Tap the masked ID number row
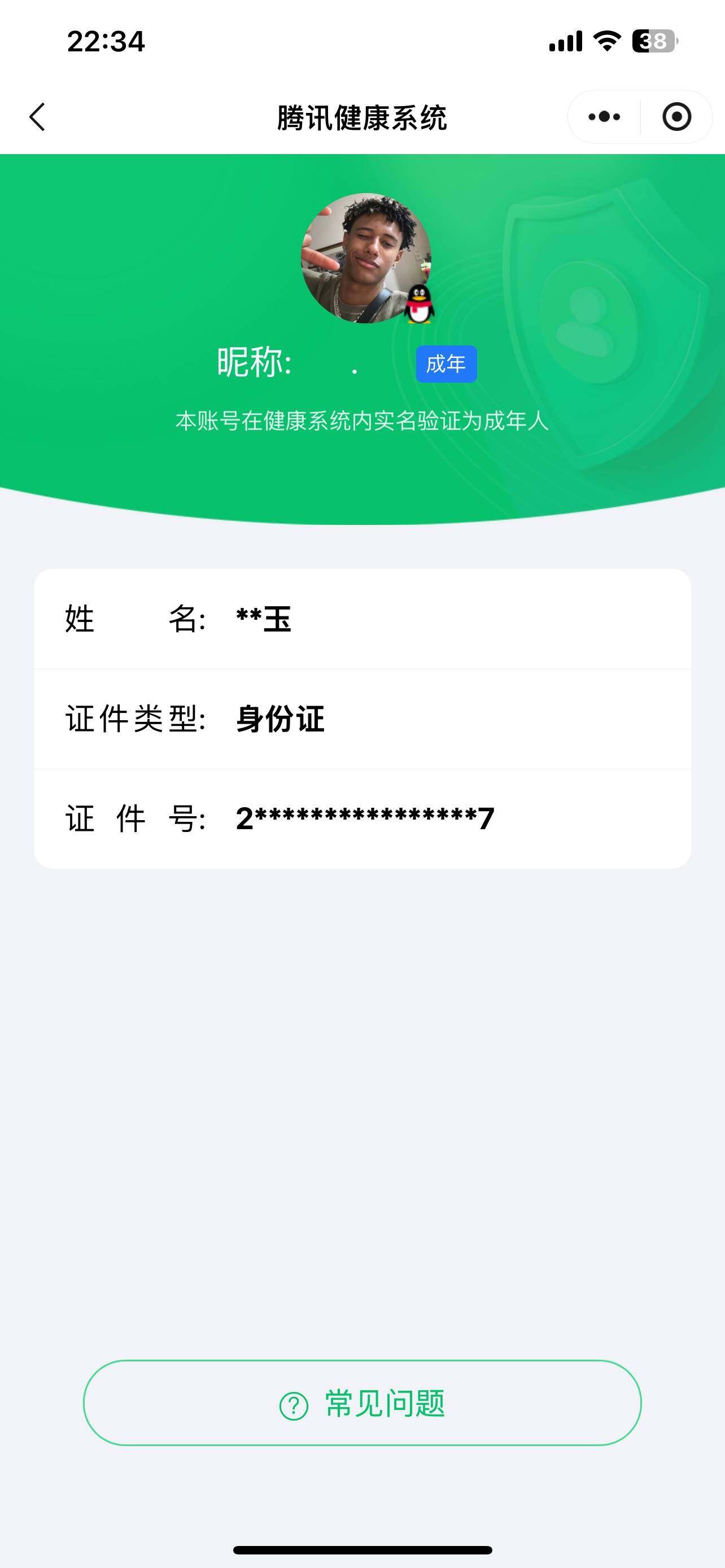 (x=365, y=820)
